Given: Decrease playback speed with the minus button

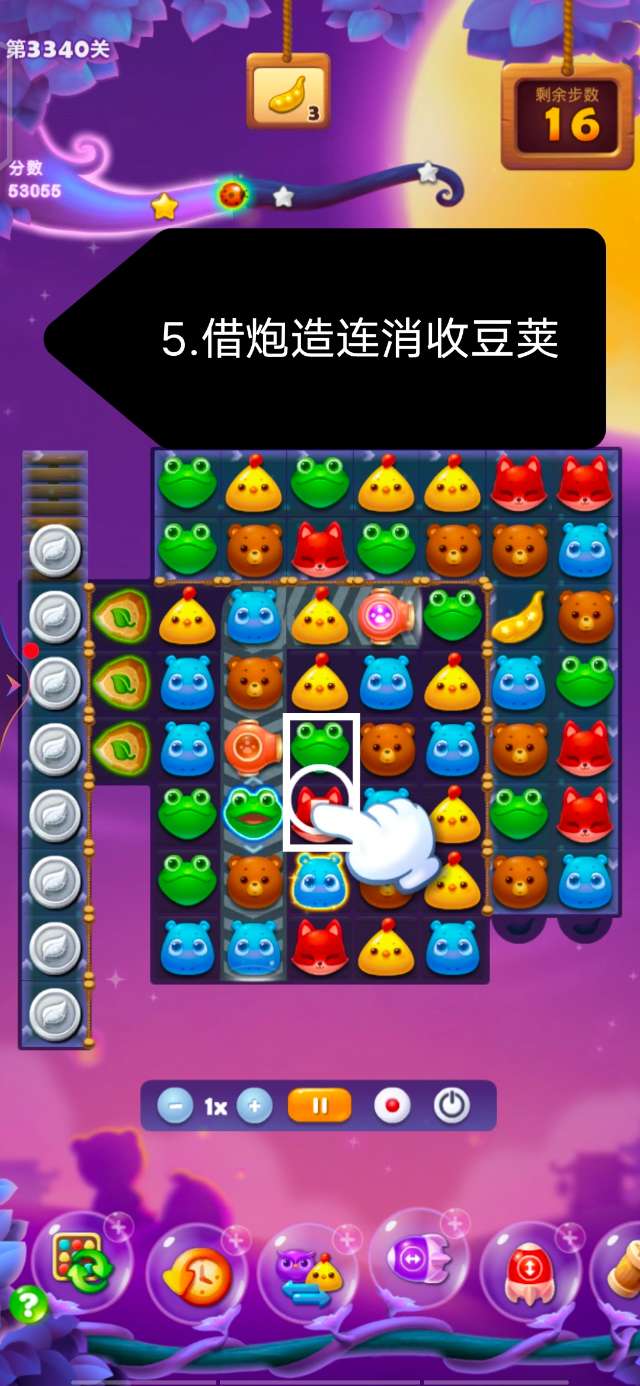Looking at the screenshot, I should click(x=176, y=1107).
